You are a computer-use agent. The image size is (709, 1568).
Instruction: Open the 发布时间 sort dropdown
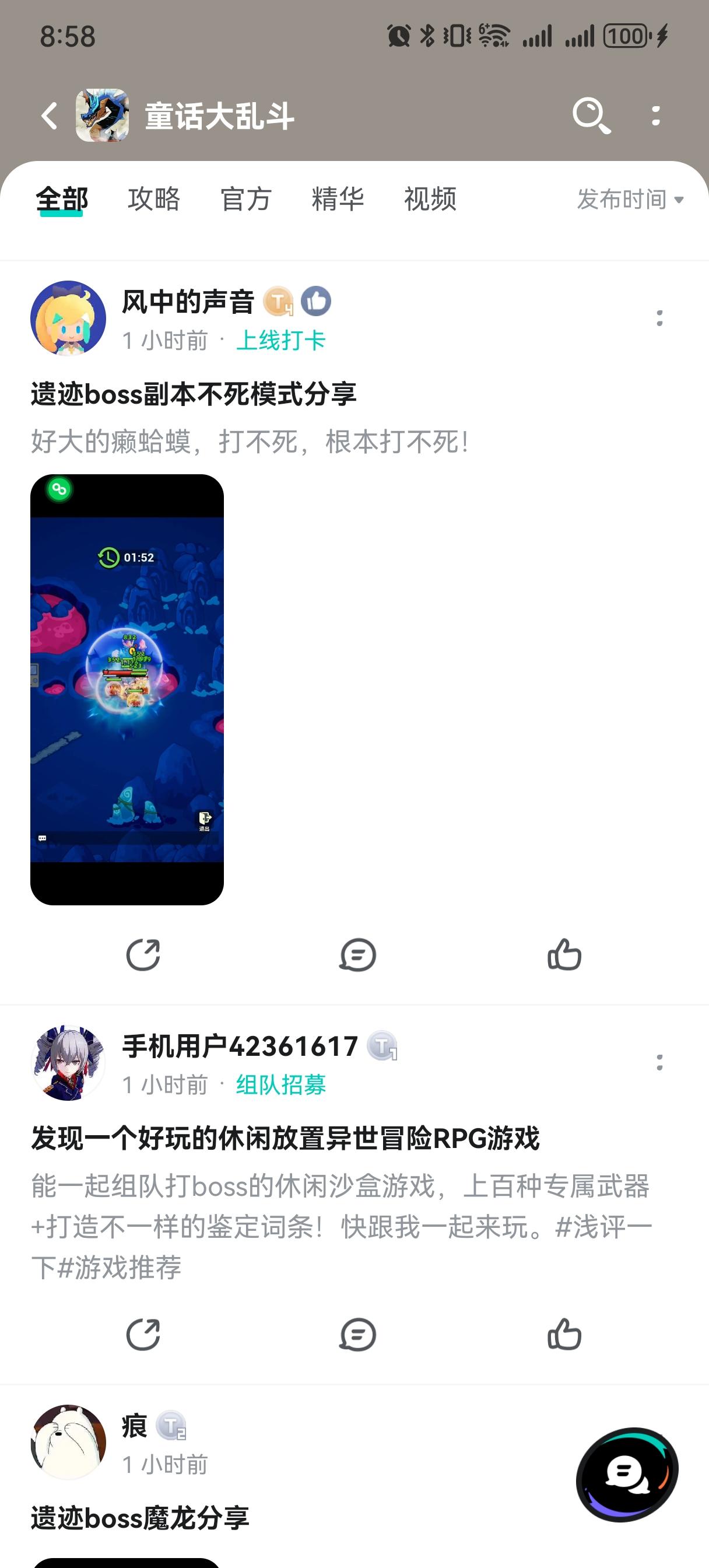(630, 199)
